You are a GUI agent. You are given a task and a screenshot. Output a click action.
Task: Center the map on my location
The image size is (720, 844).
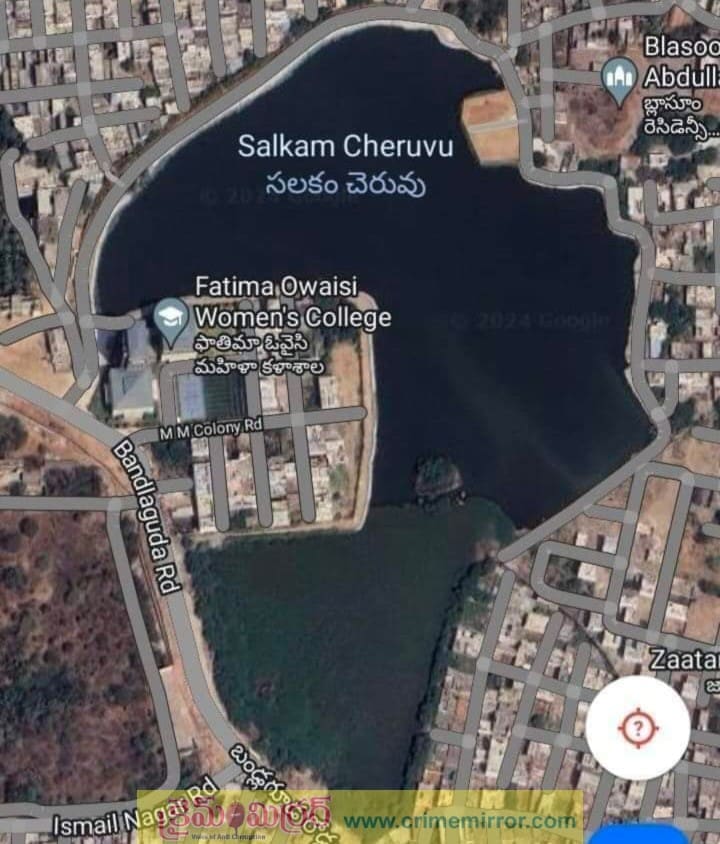coord(637,726)
